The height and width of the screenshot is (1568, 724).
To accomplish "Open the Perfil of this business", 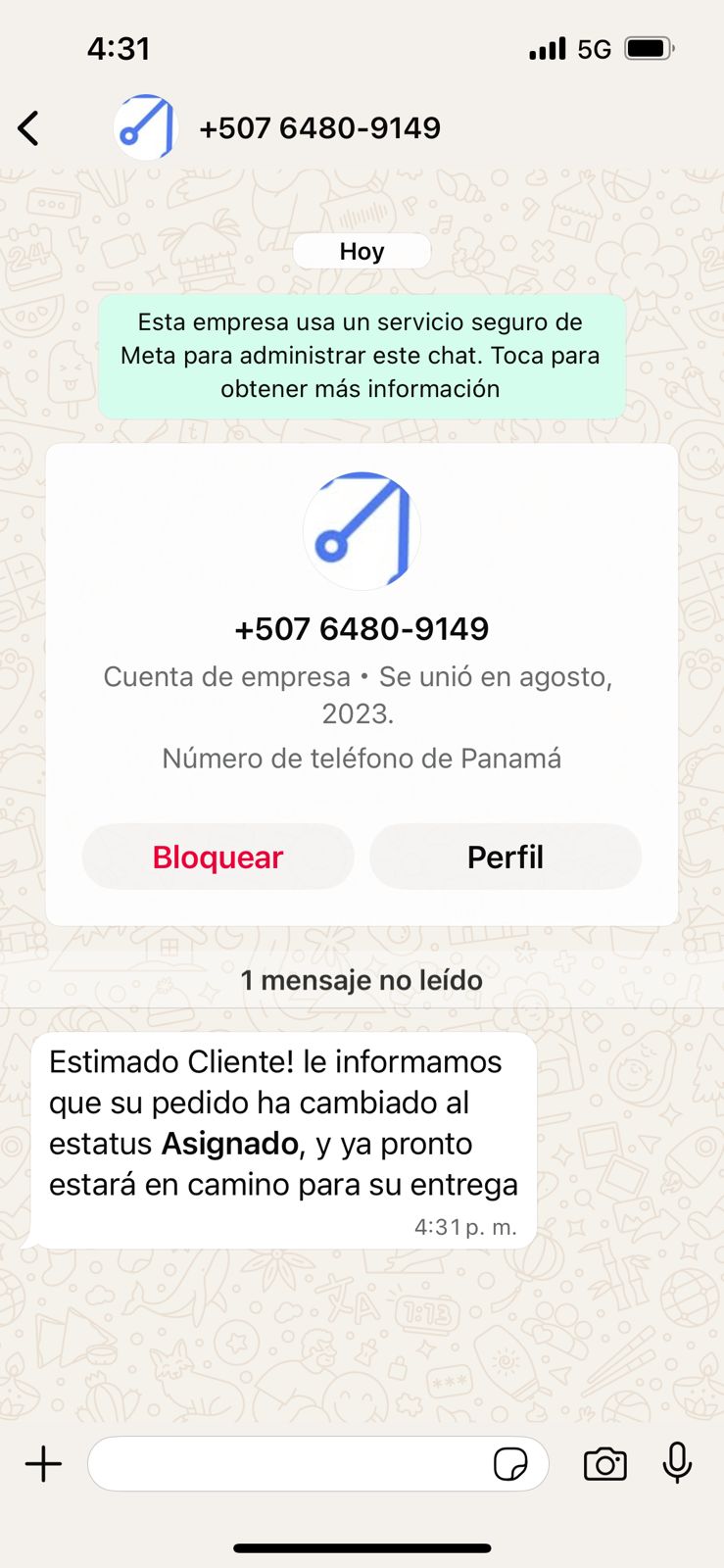I will click(x=505, y=857).
